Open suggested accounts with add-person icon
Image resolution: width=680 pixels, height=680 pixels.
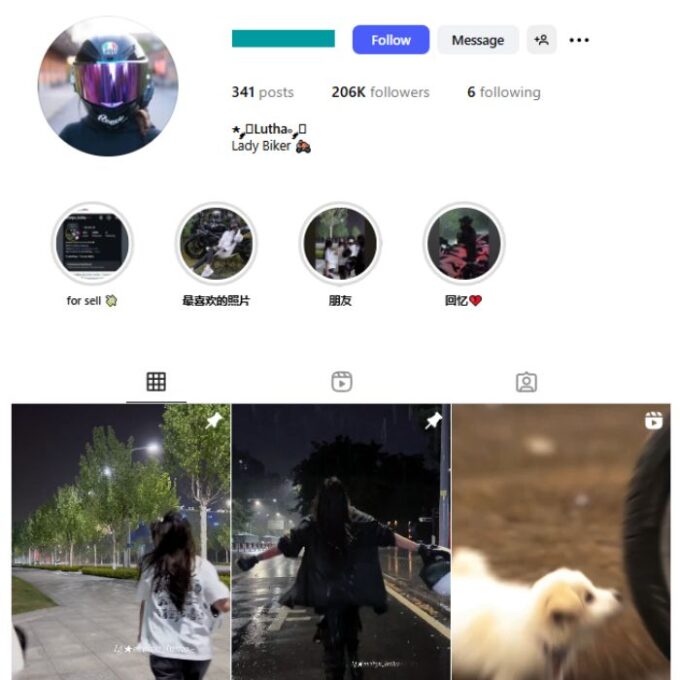point(541,40)
